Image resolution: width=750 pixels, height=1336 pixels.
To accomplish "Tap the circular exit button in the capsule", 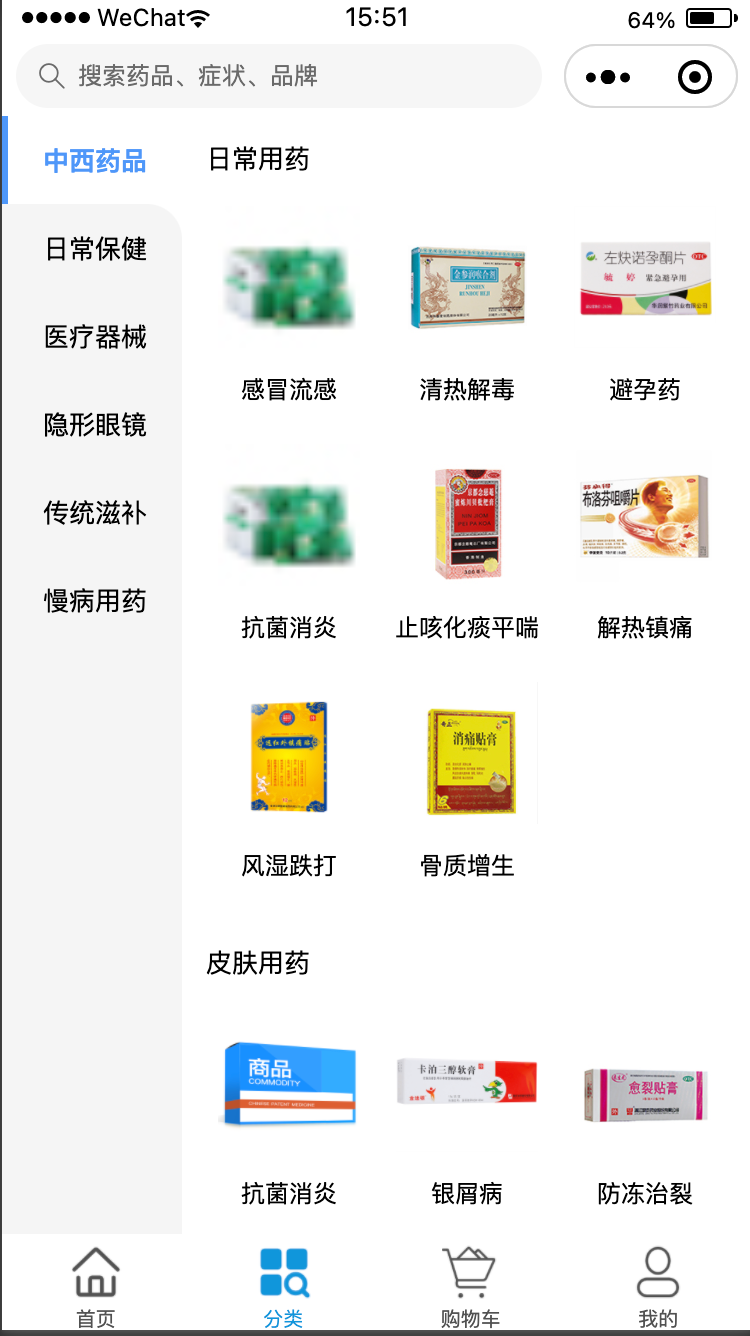I will 694,75.
